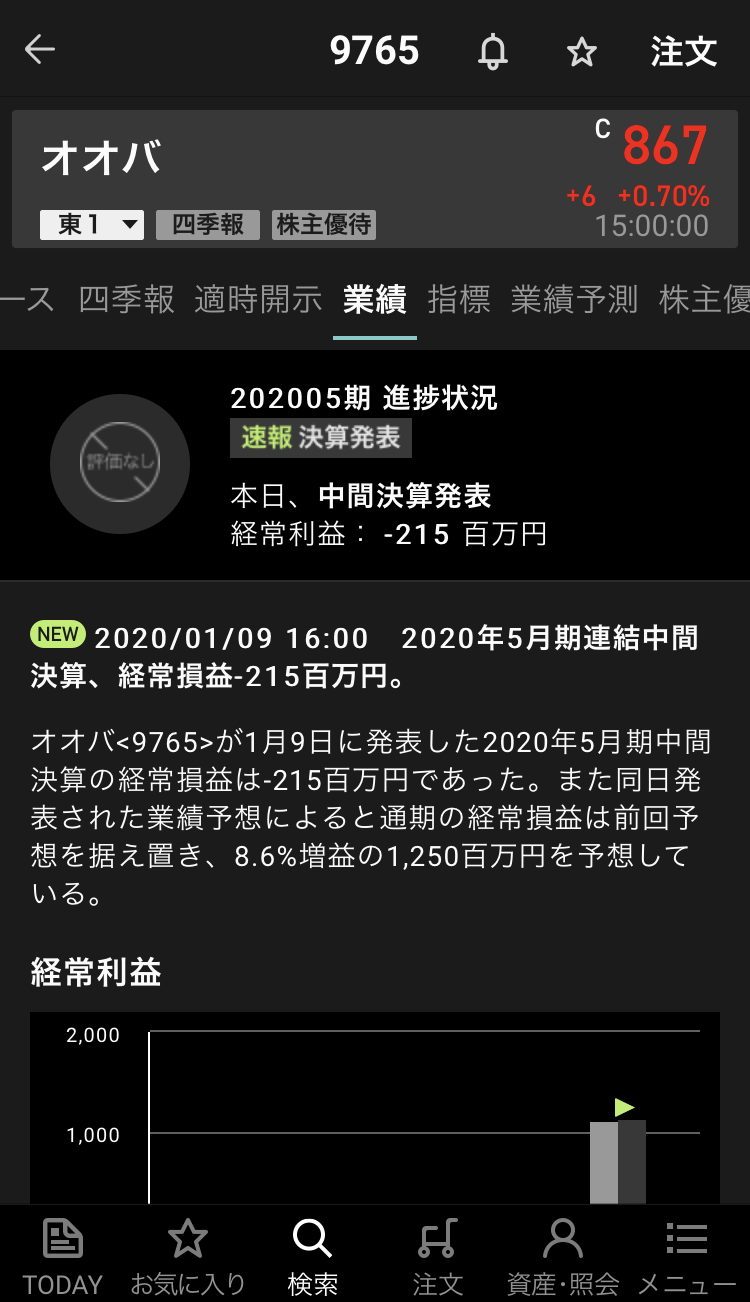
Task: Open 注文 cart in bottom navigation
Action: [x=438, y=1255]
